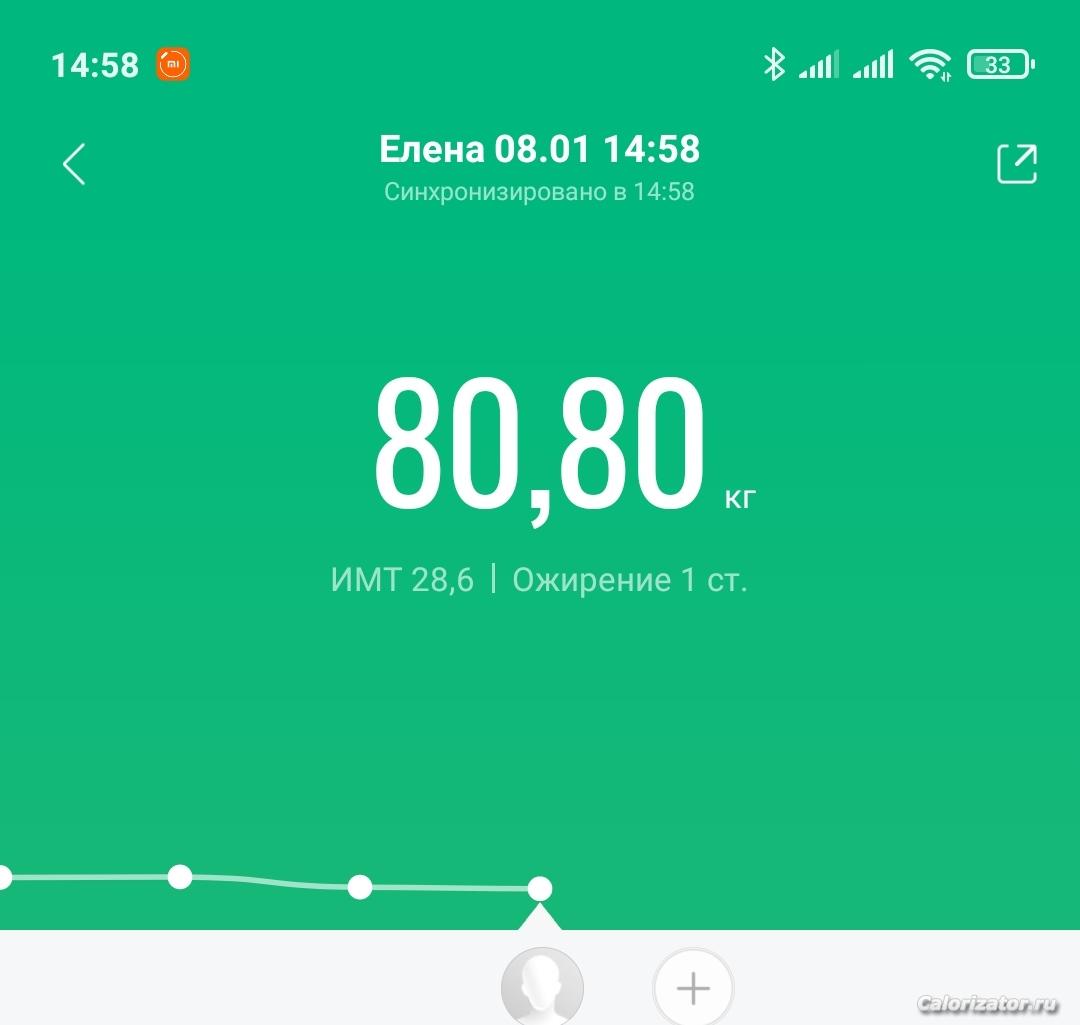Add a new user with plus button
The image size is (1080, 1025).
tap(693, 988)
